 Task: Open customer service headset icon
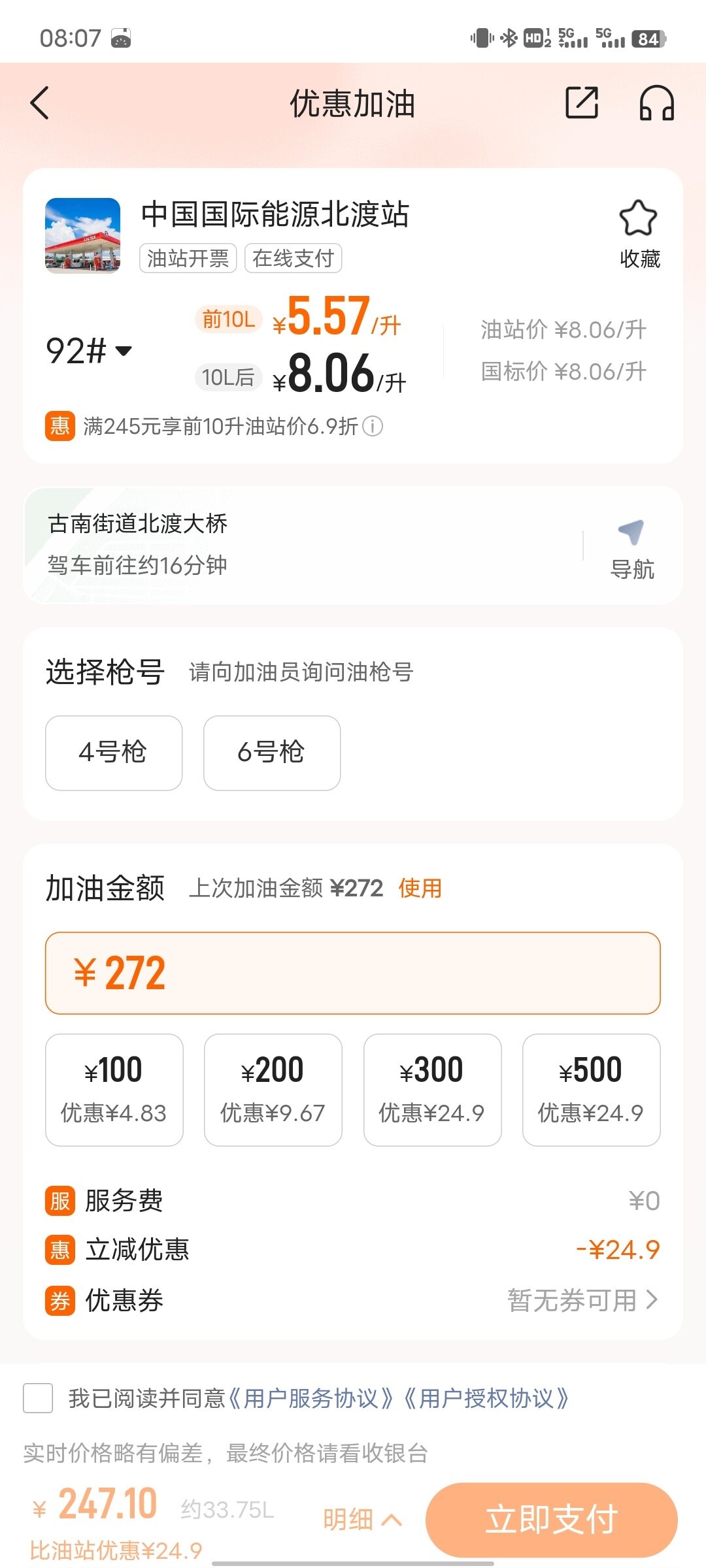656,103
